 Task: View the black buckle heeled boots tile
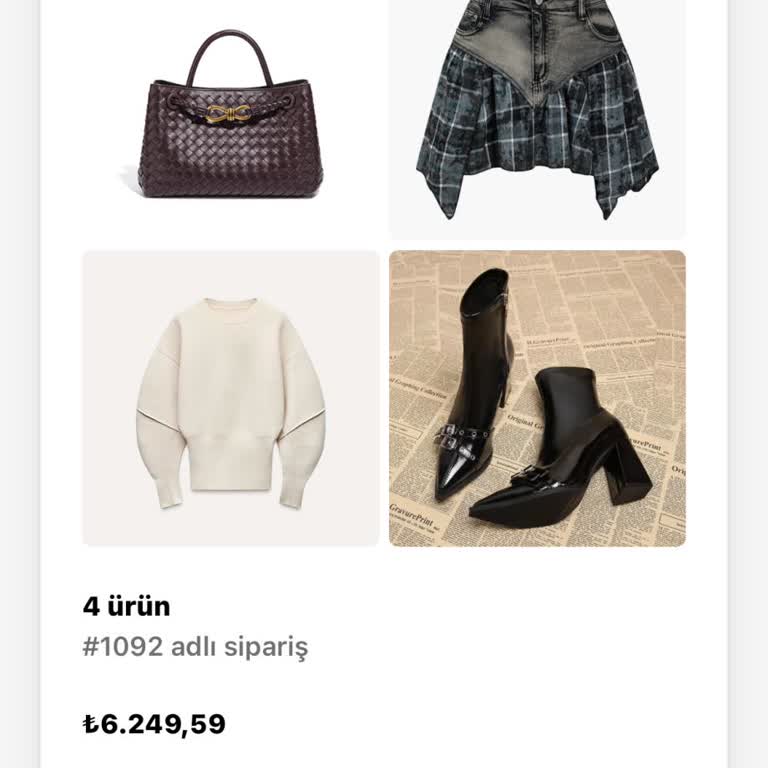pyautogui.click(x=537, y=398)
